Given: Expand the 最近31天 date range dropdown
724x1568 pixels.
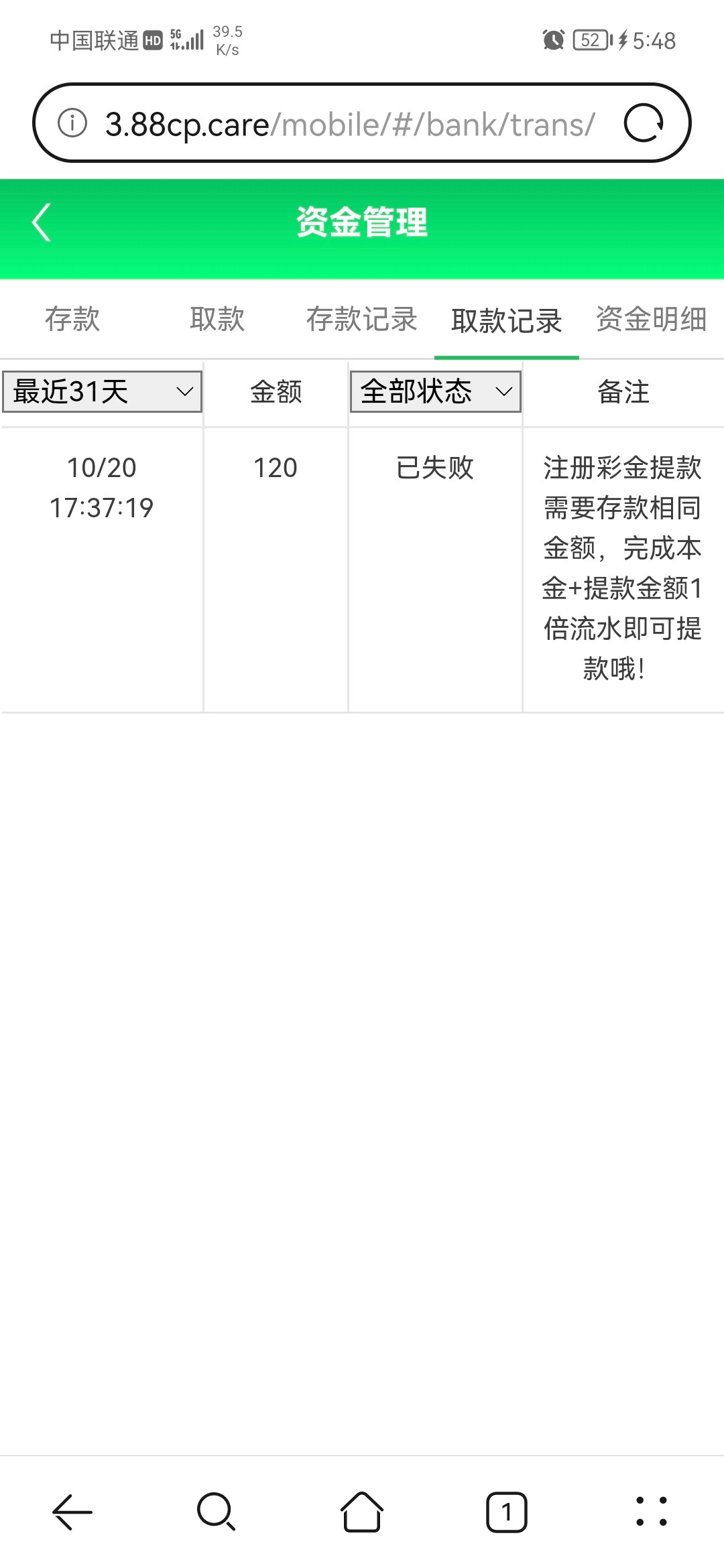Looking at the screenshot, I should click(x=103, y=391).
